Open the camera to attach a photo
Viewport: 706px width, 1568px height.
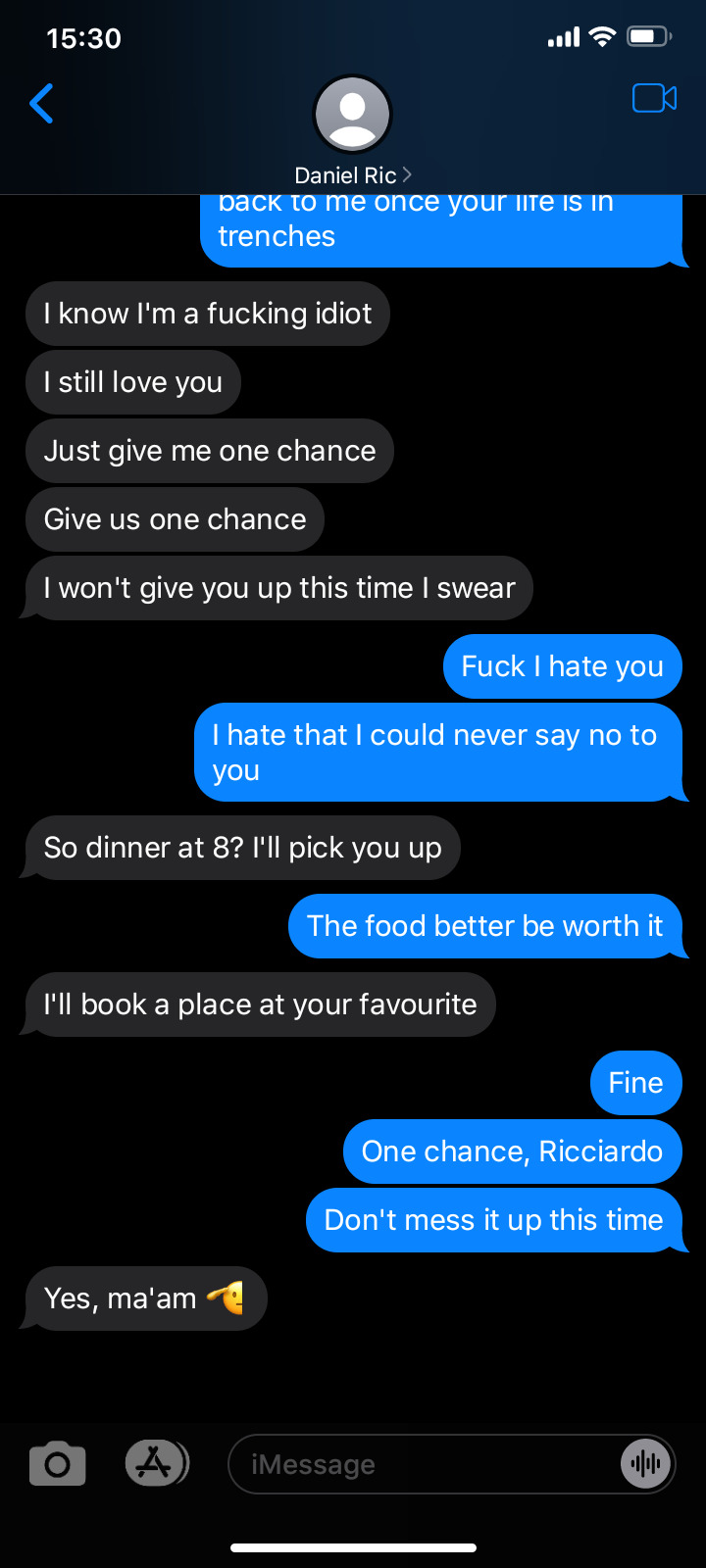58,1464
